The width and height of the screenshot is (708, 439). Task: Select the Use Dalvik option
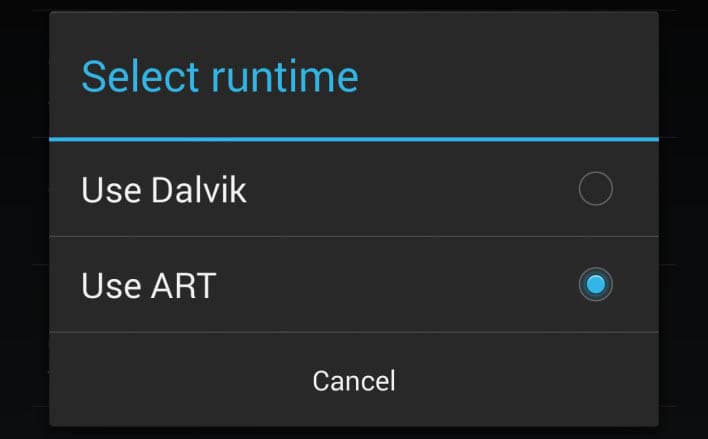pyautogui.click(x=354, y=189)
